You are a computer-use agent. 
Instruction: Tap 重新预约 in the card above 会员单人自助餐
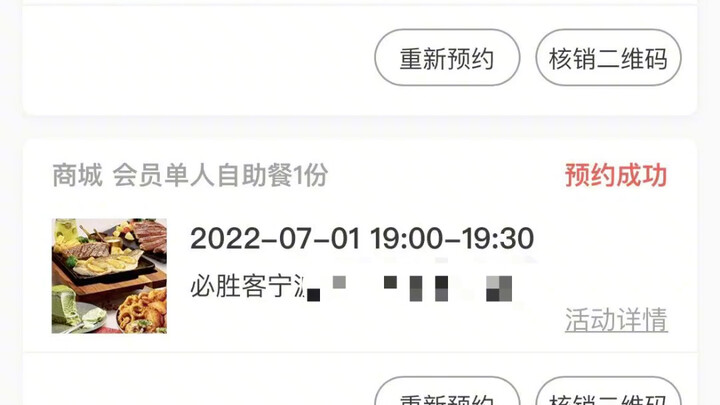click(447, 58)
